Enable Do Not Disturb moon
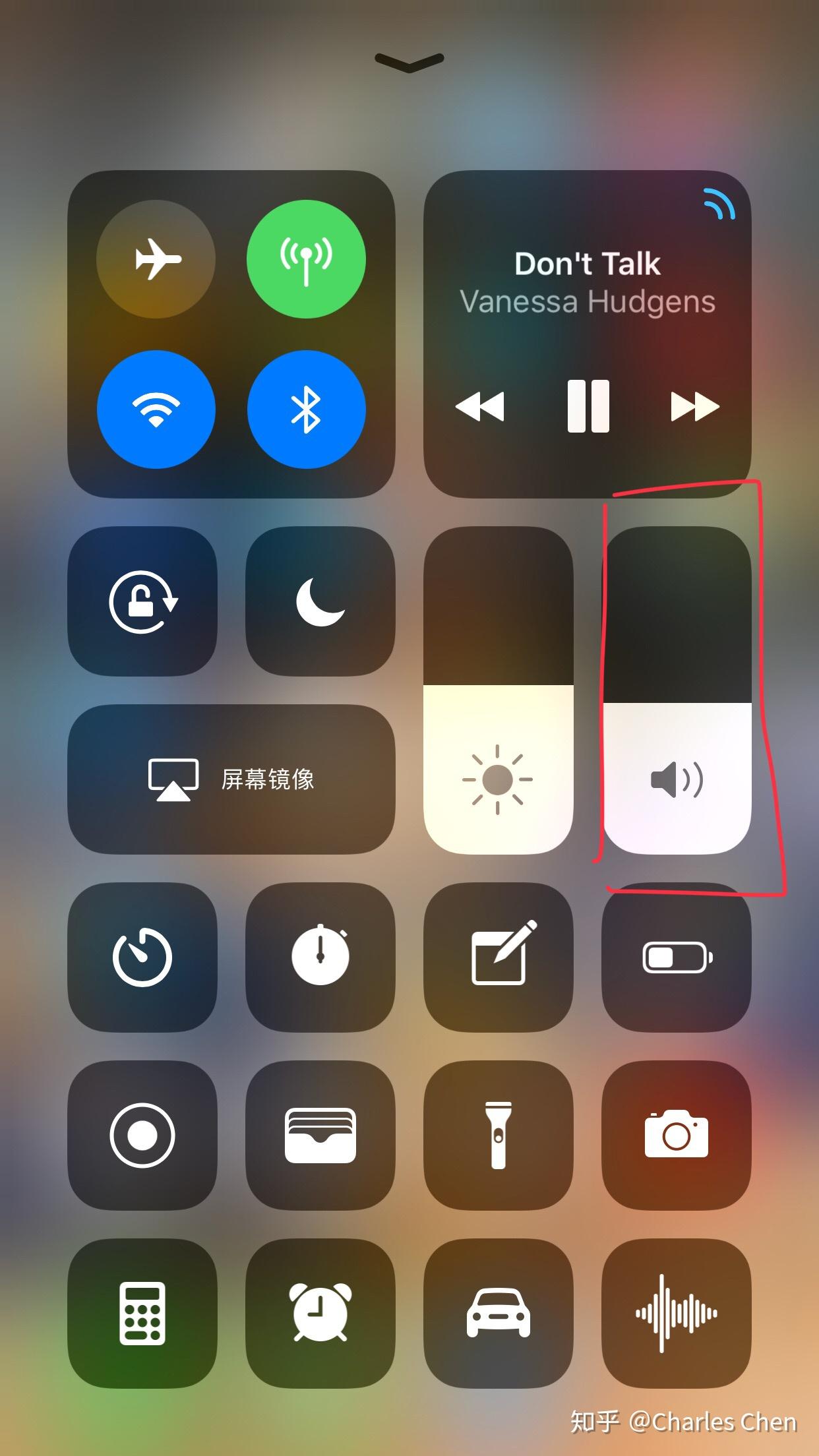The height and width of the screenshot is (1456, 819). point(320,601)
